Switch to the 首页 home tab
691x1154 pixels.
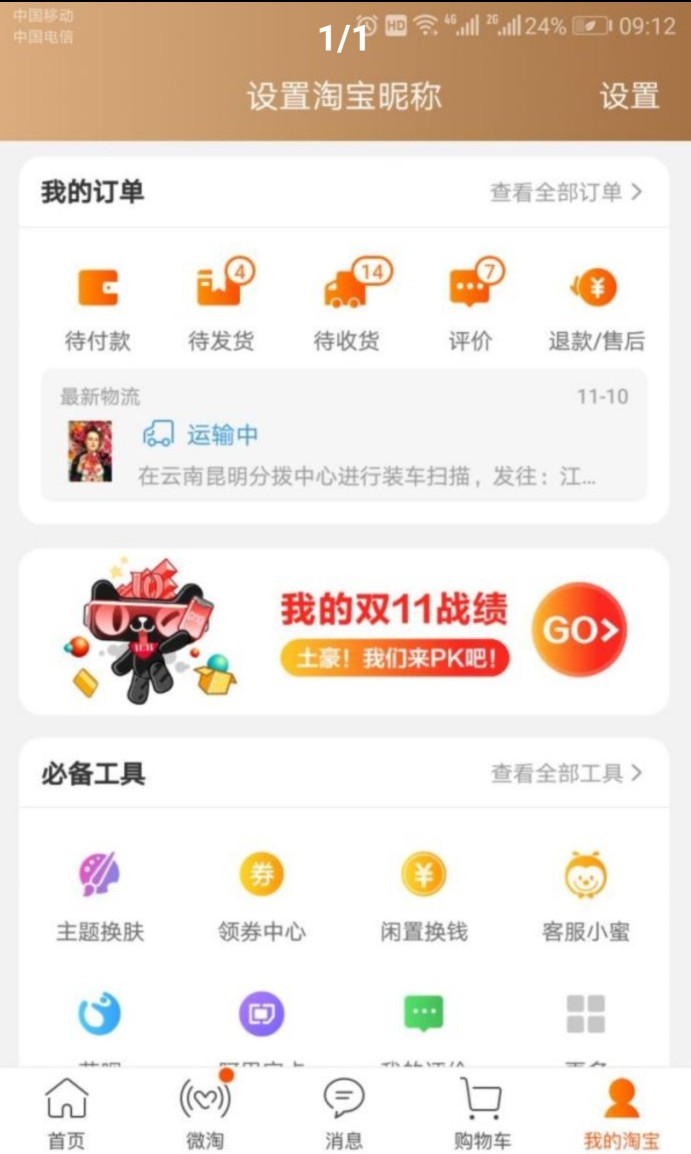(x=67, y=1112)
